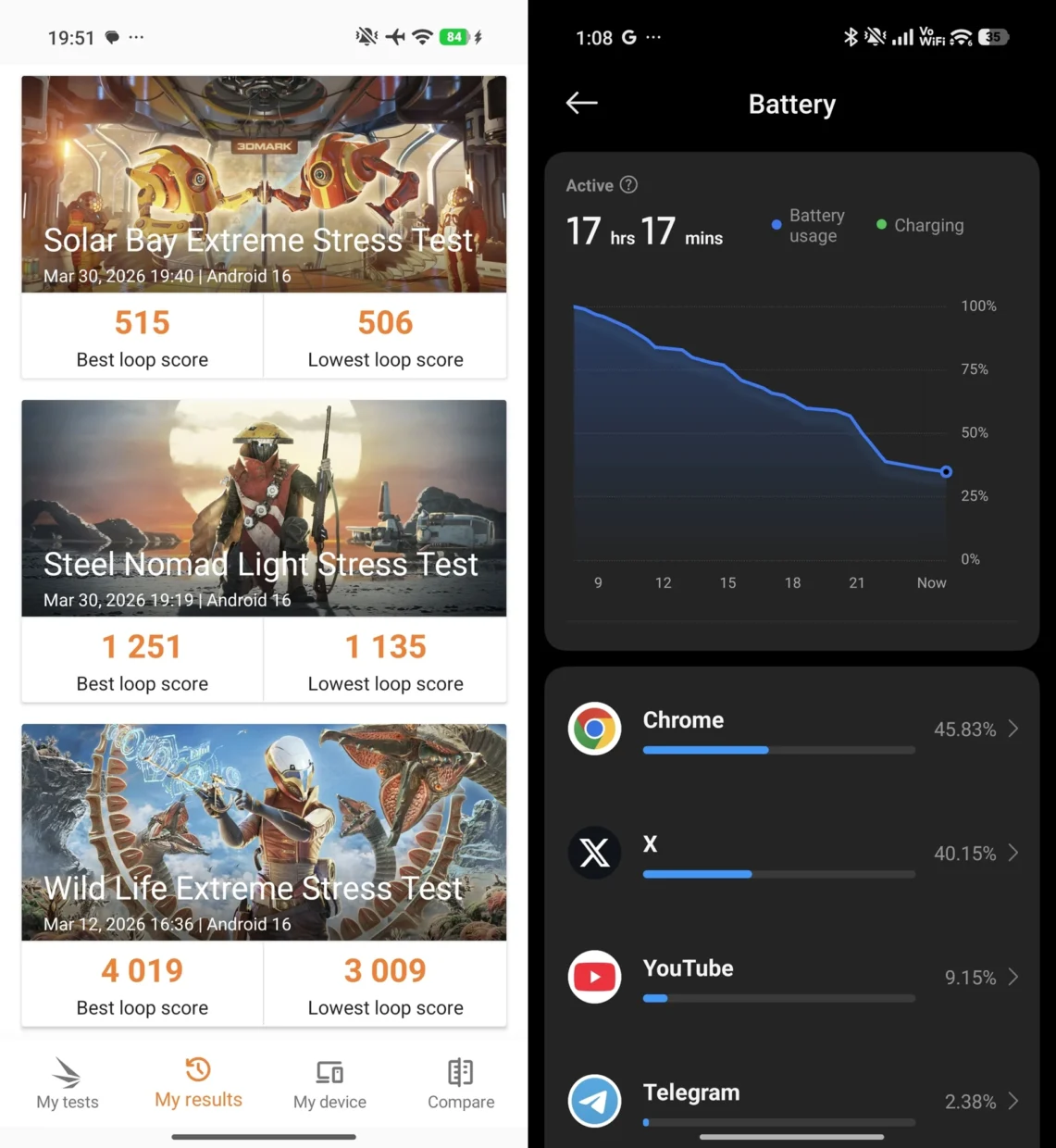Select the My results tab

tap(198, 1083)
